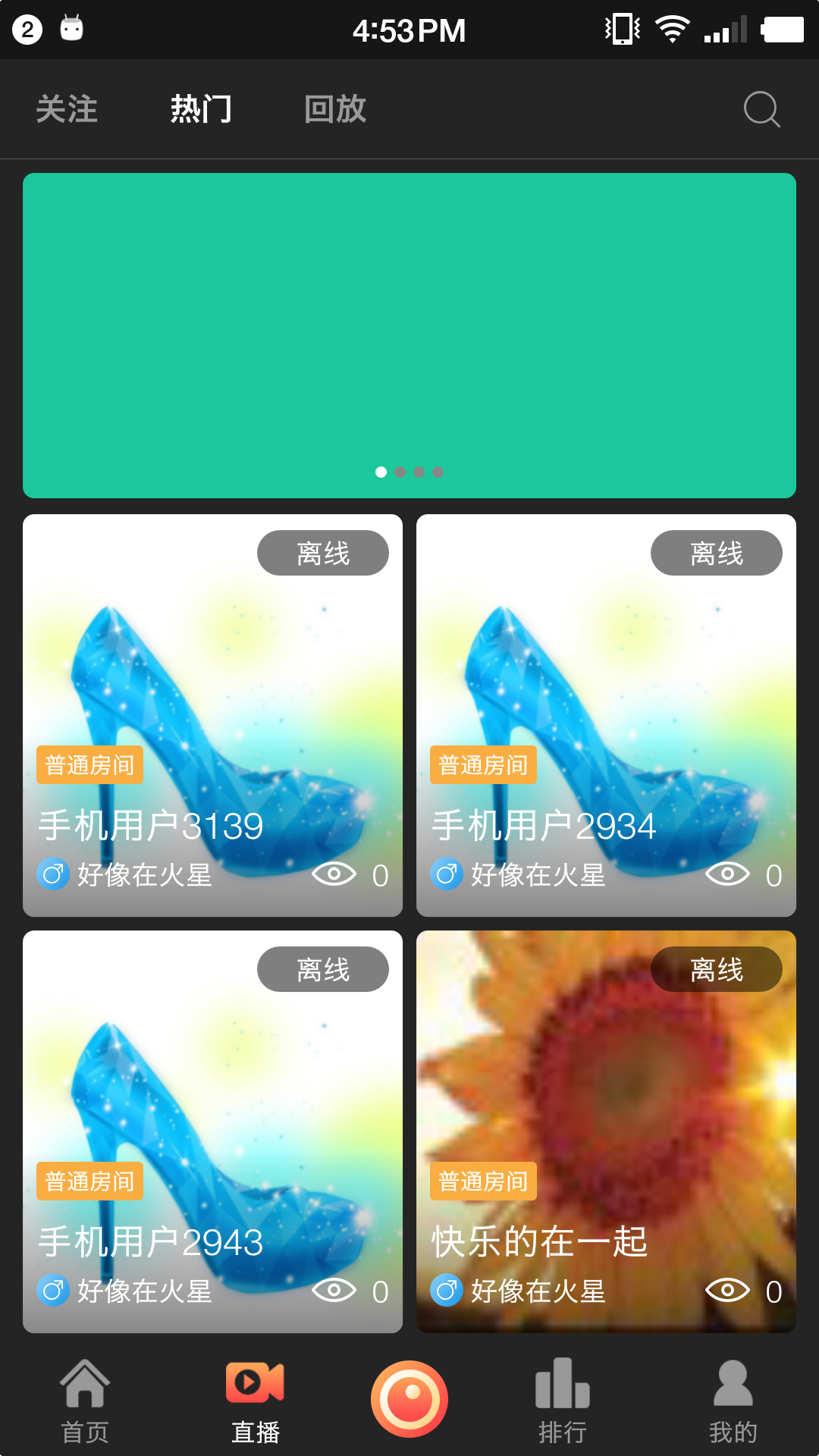The width and height of the screenshot is (819, 1456).
Task: Open the green carousel banner
Action: [409, 335]
